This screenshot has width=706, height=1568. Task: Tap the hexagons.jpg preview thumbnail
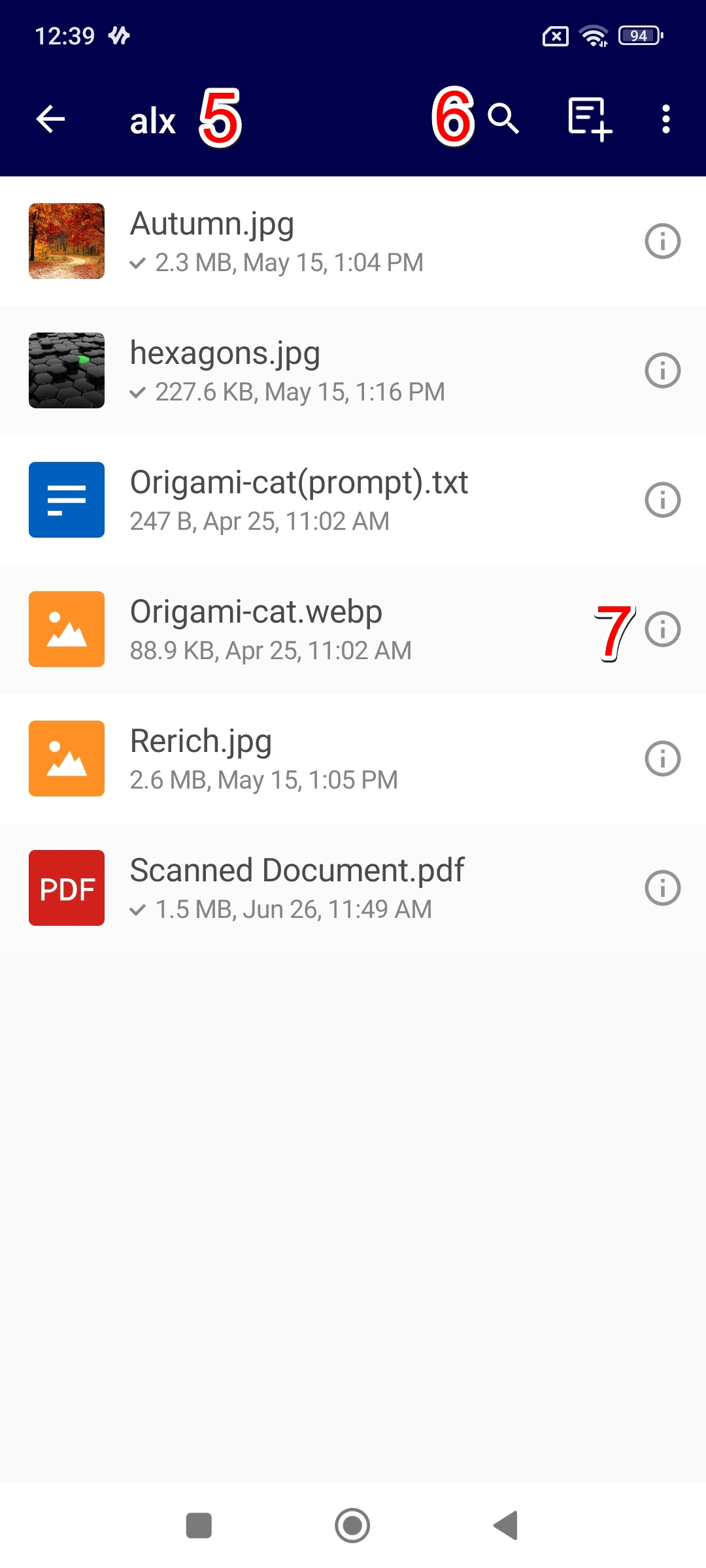[66, 370]
